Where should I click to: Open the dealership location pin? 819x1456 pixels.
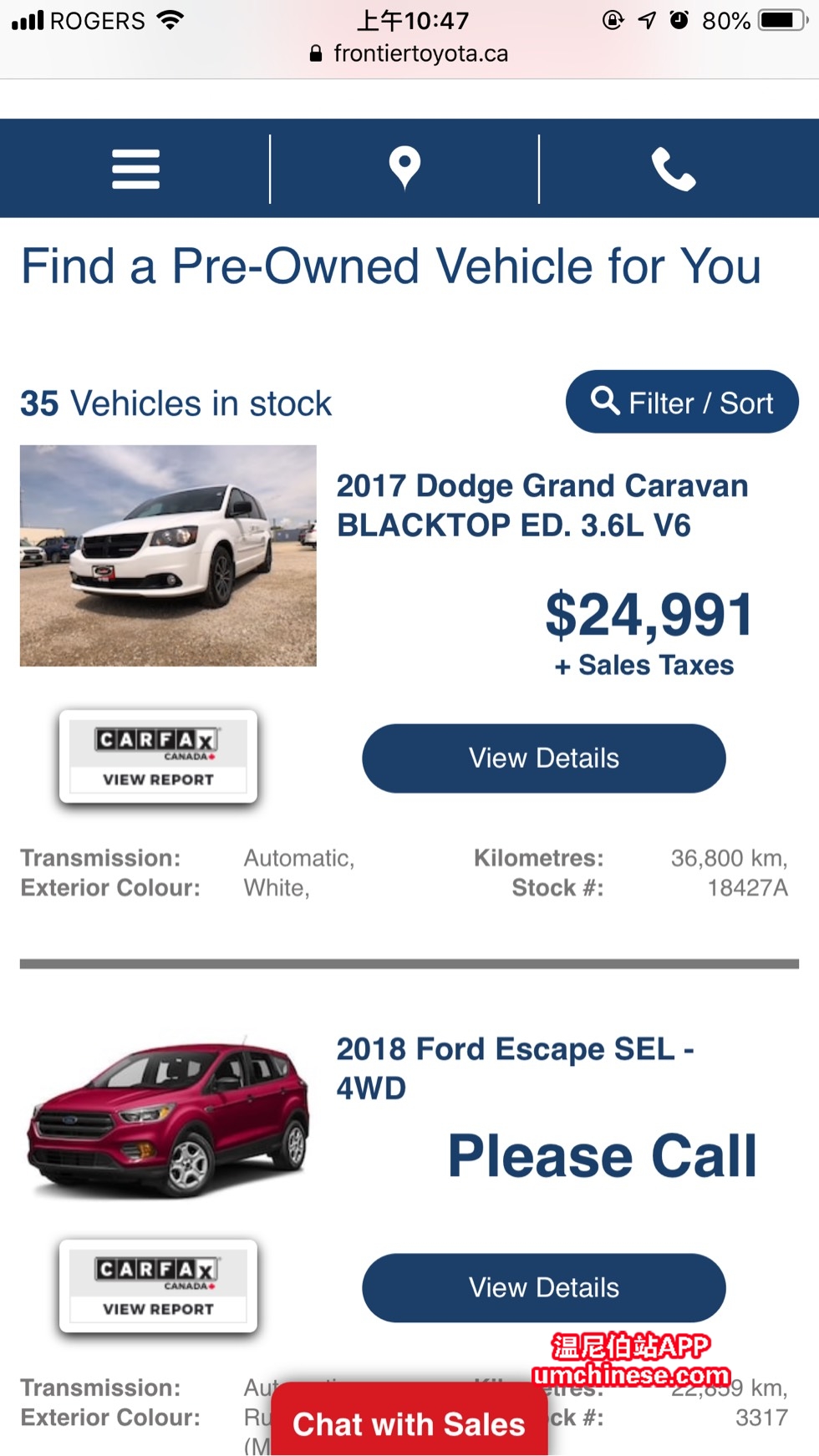pyautogui.click(x=404, y=168)
